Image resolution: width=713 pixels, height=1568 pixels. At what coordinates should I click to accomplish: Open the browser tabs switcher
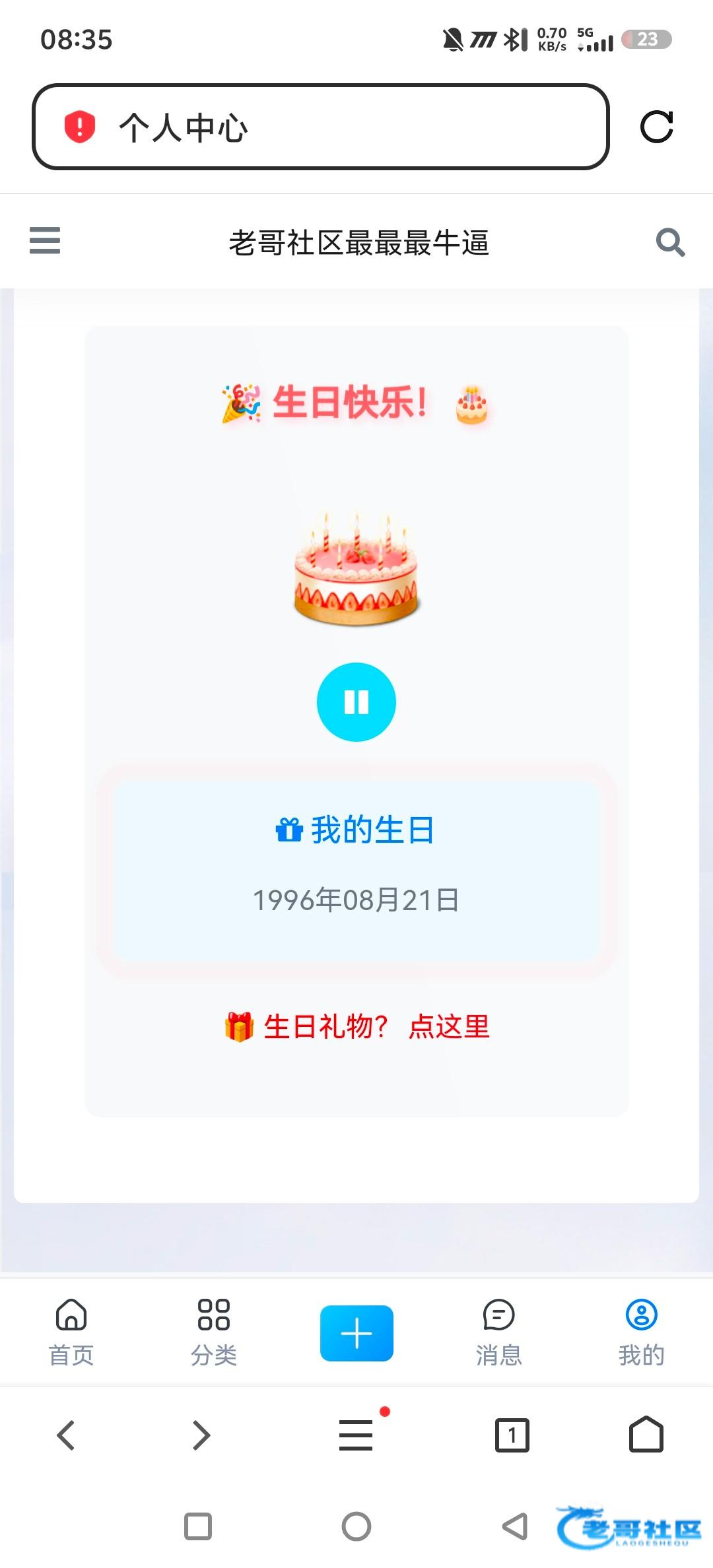point(512,1435)
